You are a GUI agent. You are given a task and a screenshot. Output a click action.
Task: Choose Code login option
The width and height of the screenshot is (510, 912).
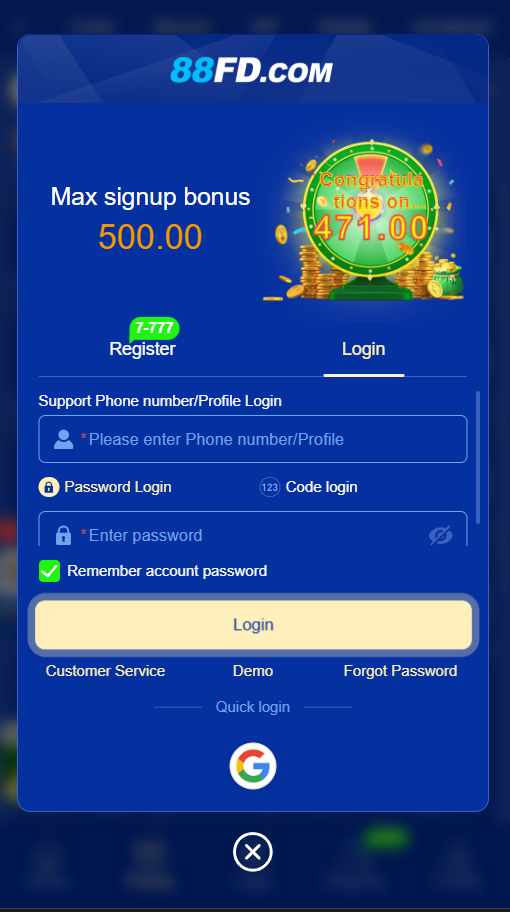(308, 487)
